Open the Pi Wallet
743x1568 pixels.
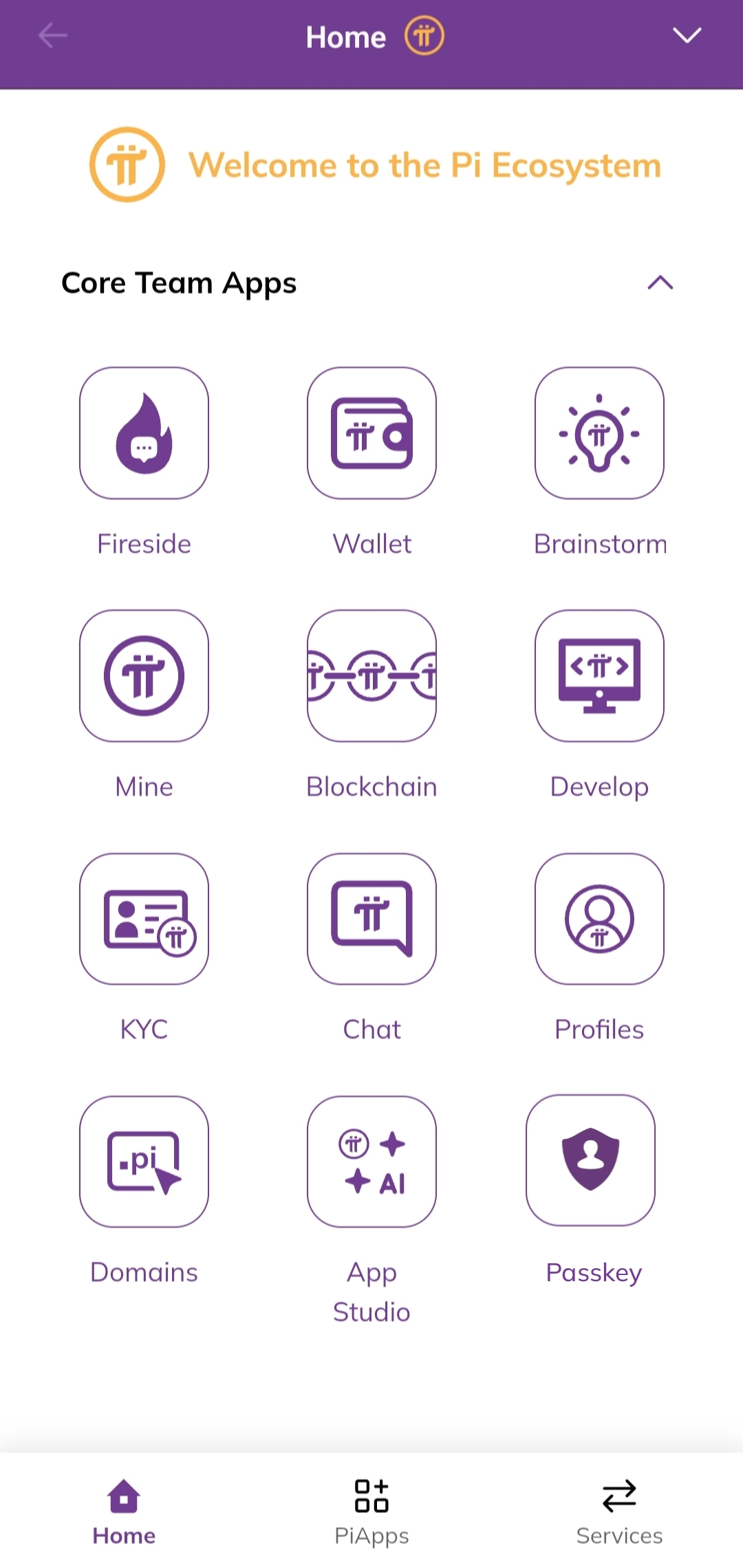(x=371, y=433)
